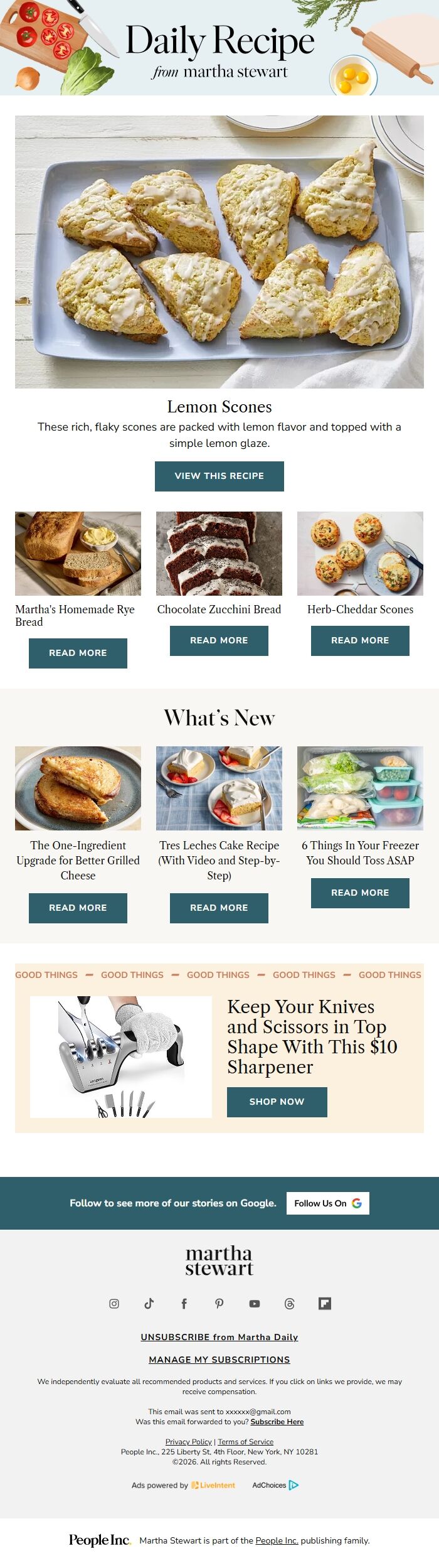Tap Shop Now for the knife sharpener

277,1102
